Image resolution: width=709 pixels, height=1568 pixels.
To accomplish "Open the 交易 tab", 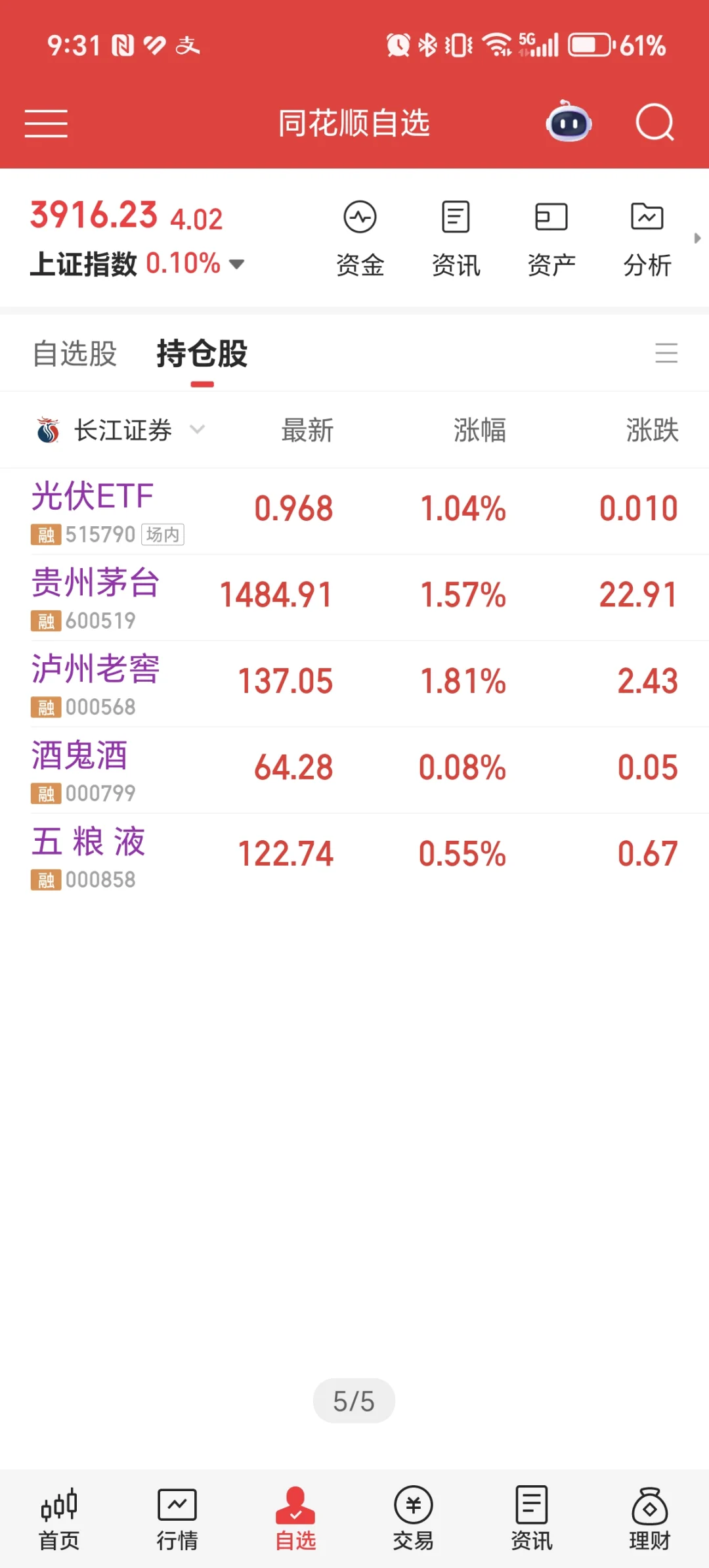I will point(413,1519).
